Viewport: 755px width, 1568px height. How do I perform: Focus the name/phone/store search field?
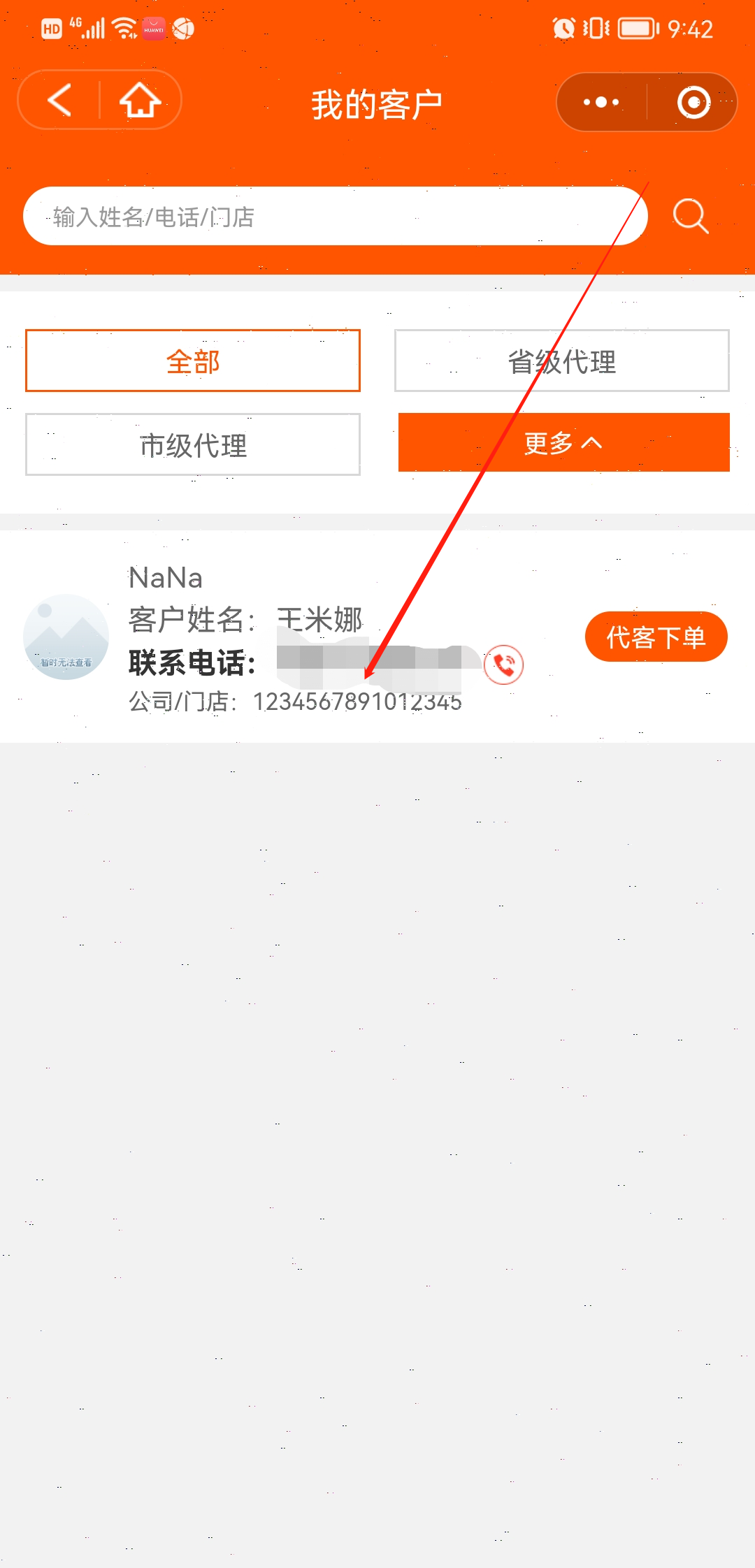(x=336, y=217)
